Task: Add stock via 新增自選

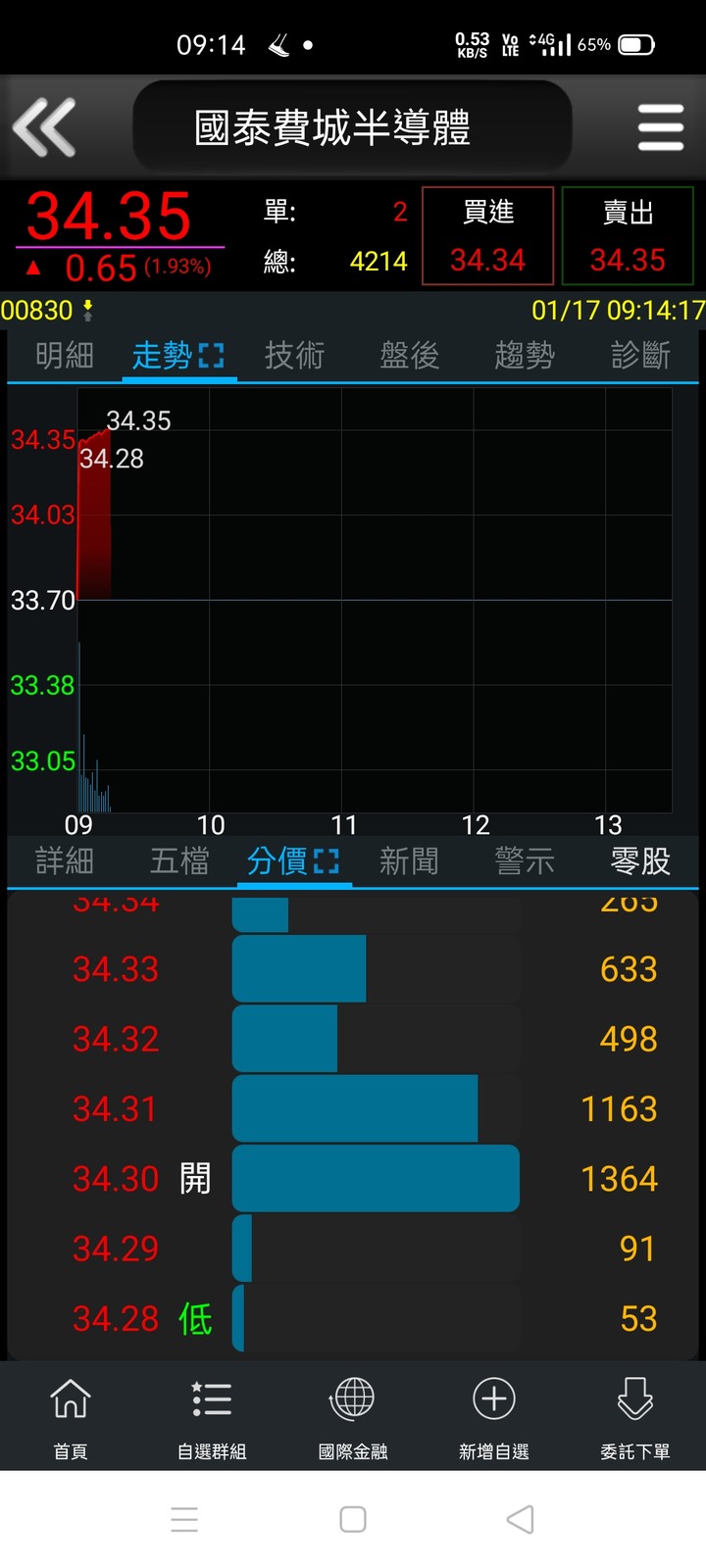Action: coord(494,1418)
